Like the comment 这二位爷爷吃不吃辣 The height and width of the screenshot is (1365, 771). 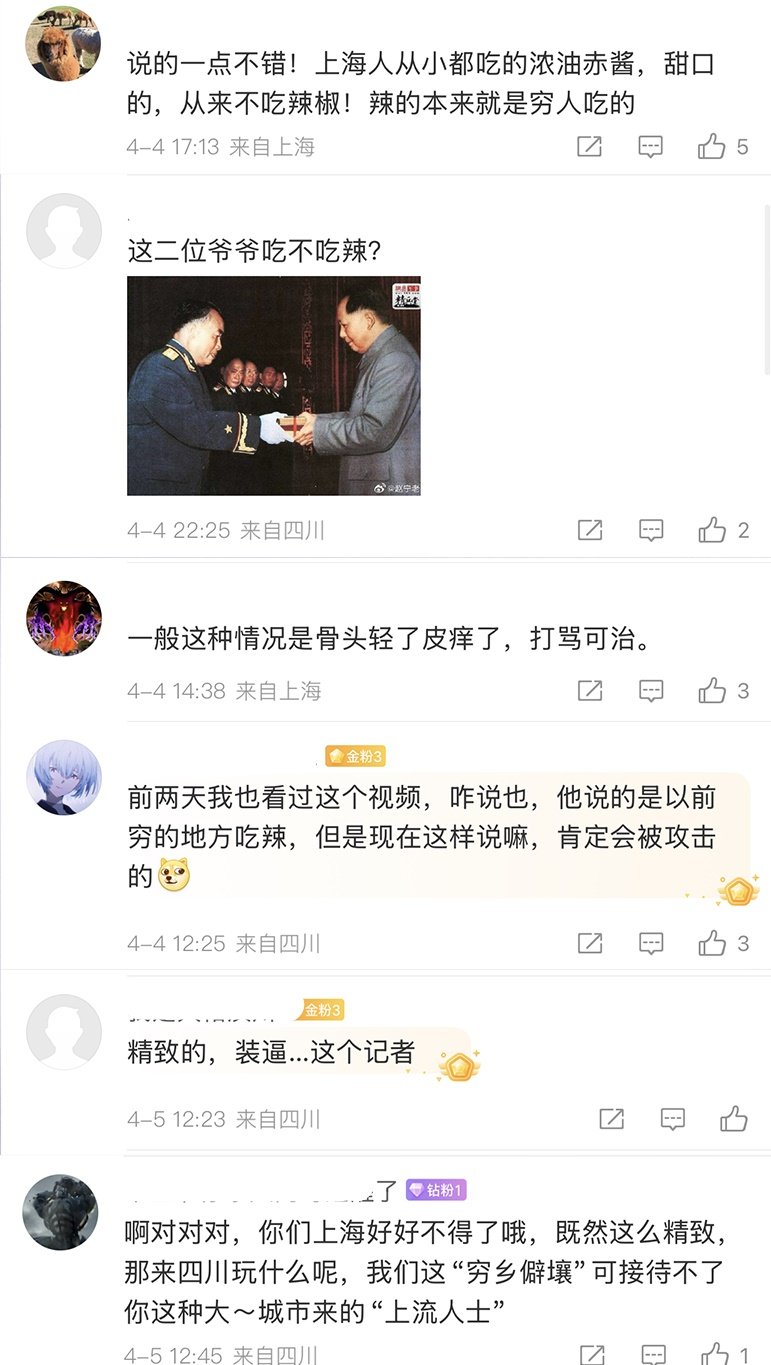712,530
